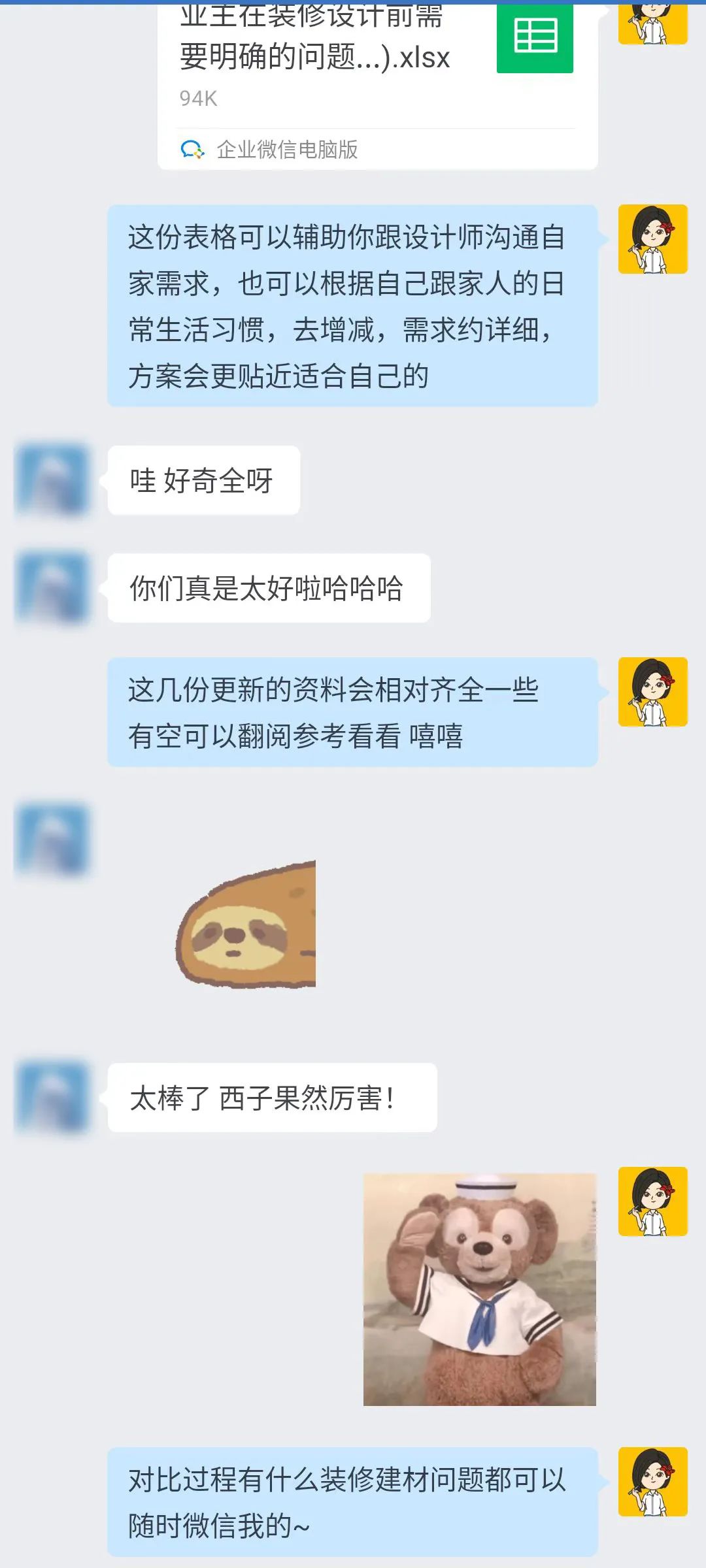Open sender's avatar beside 对比过程 message
Screen dimensions: 706x1568
click(652, 1482)
